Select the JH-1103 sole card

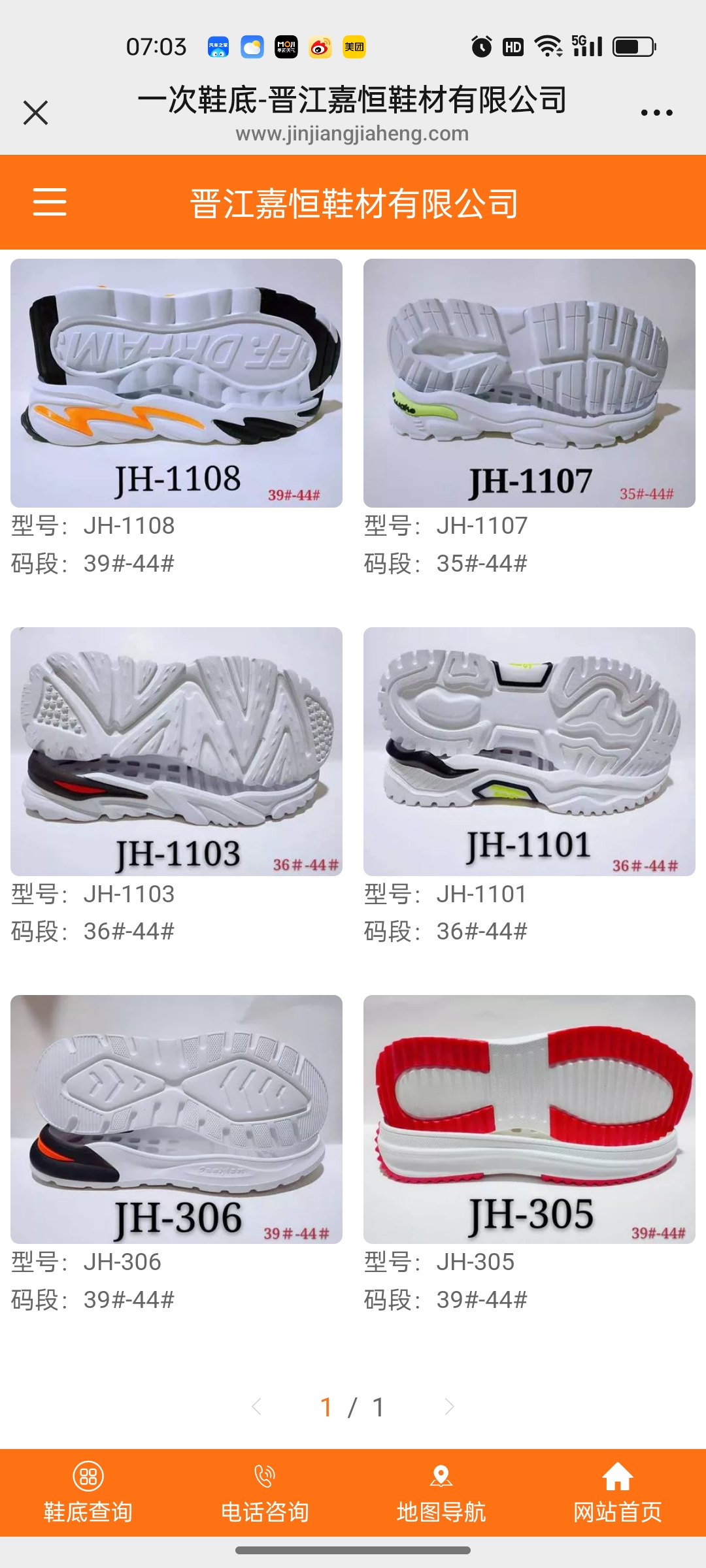(176, 751)
